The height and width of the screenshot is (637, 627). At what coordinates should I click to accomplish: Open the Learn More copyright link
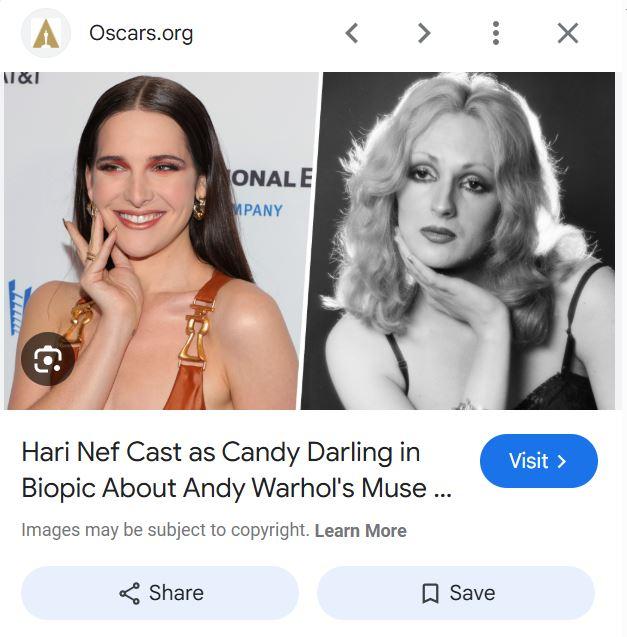click(x=360, y=531)
